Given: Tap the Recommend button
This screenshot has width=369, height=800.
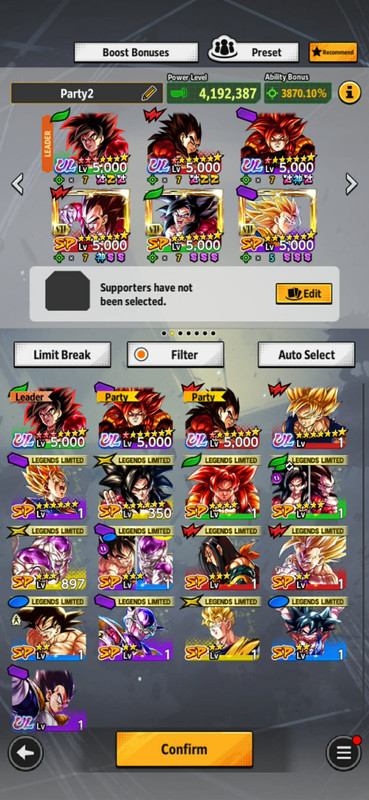Looking at the screenshot, I should point(333,52).
